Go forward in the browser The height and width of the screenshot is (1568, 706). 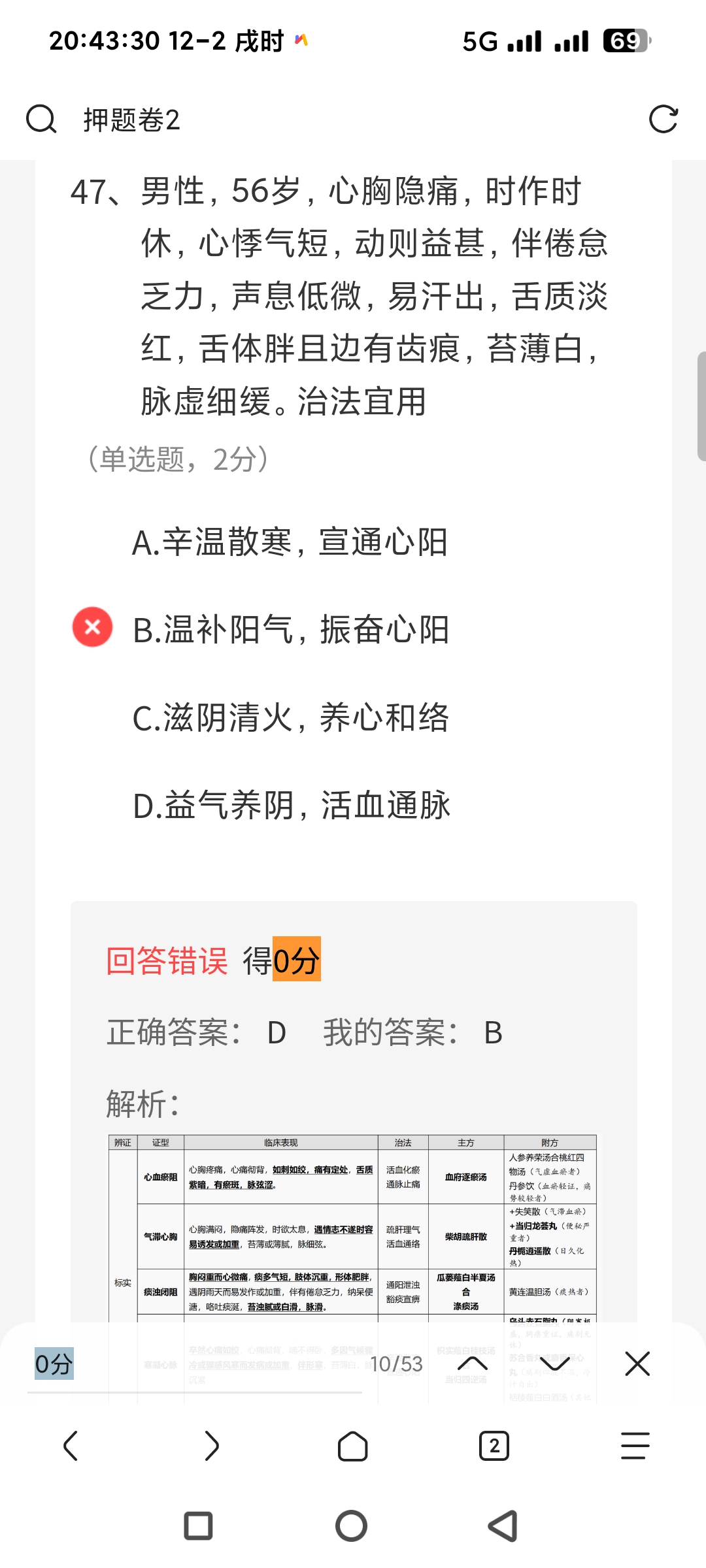click(212, 1446)
